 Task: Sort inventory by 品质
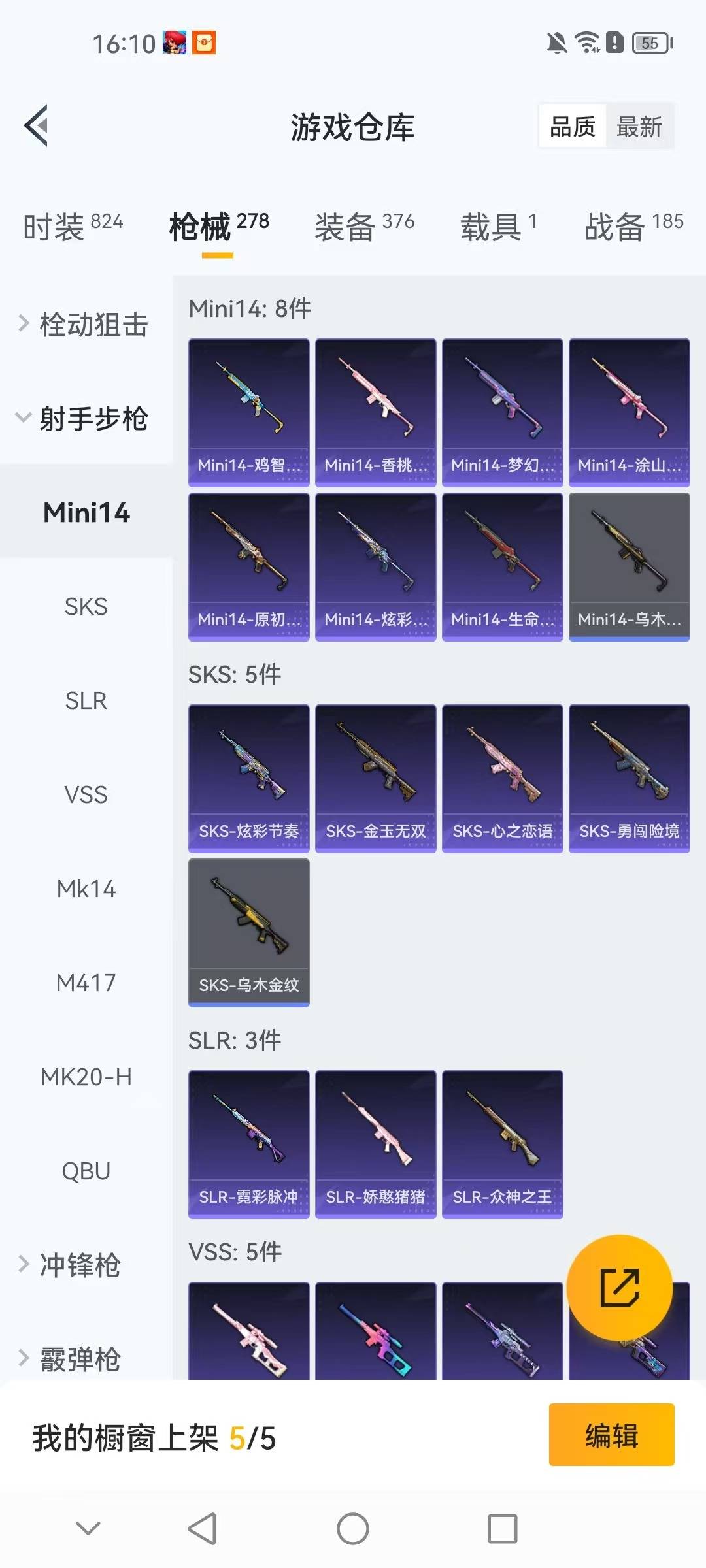(573, 127)
